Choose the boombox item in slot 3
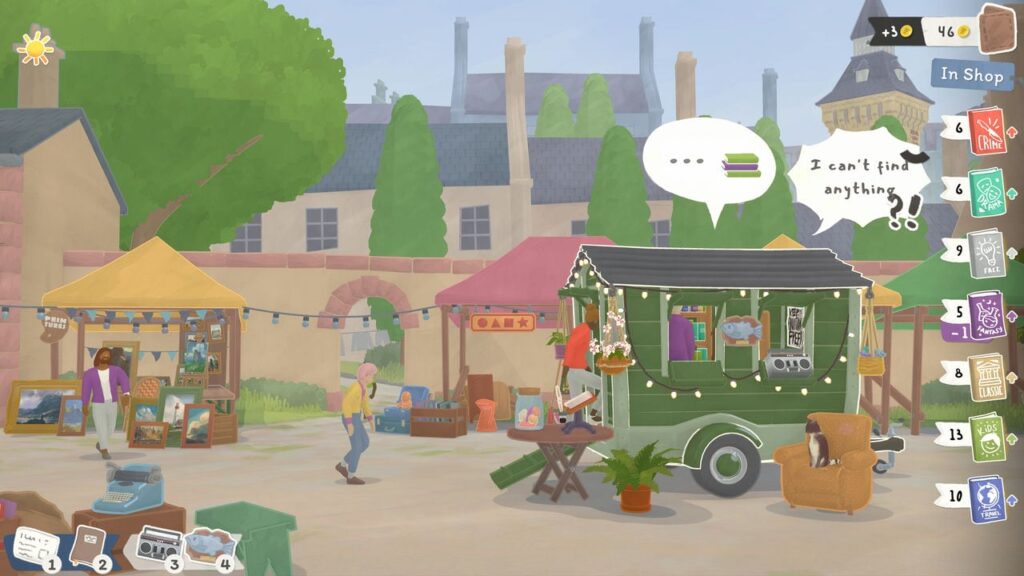The image size is (1024, 576). click(158, 545)
